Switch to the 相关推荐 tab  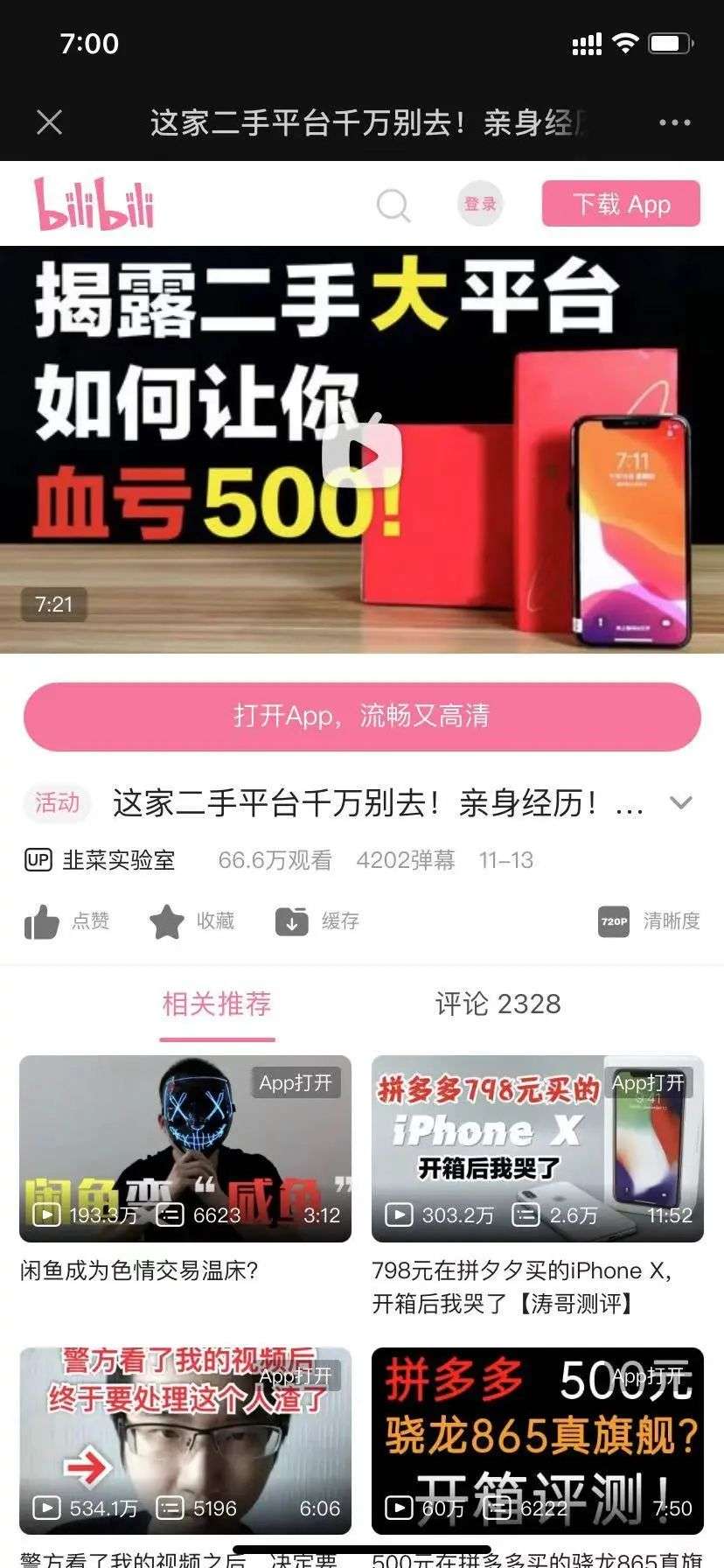point(217,1004)
